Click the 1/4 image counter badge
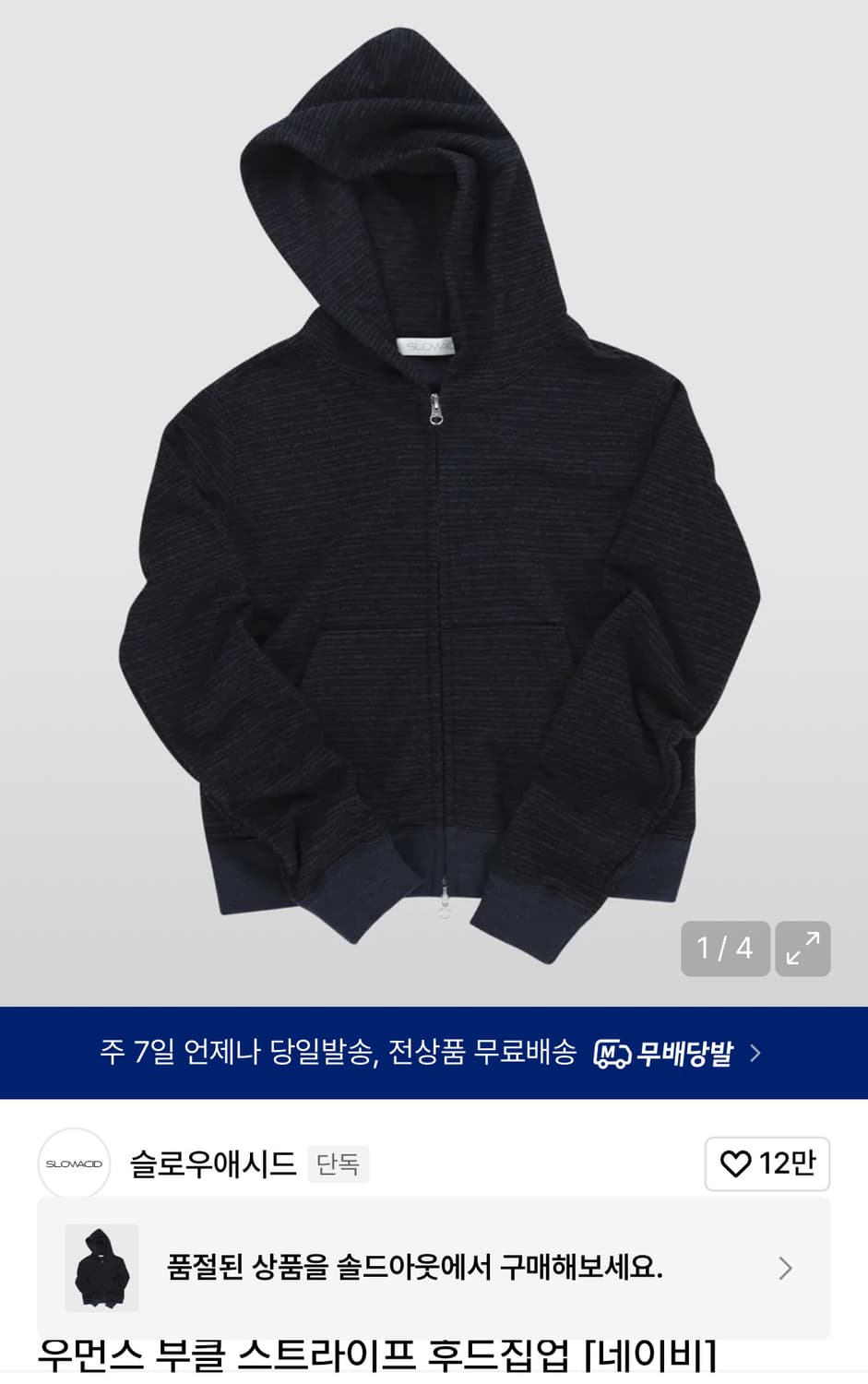Image resolution: width=868 pixels, height=1384 pixels. 725,947
